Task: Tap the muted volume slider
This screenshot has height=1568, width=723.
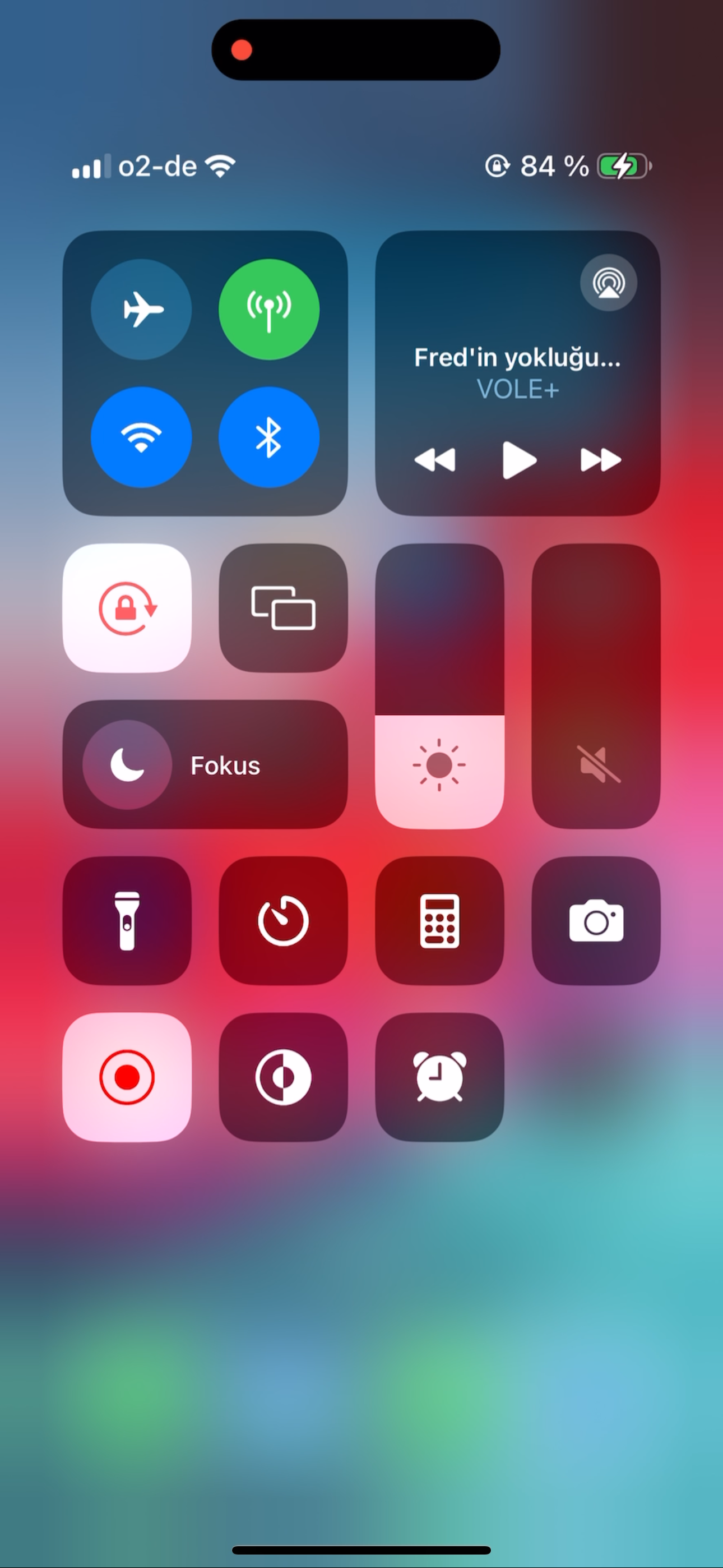Action: [x=596, y=686]
